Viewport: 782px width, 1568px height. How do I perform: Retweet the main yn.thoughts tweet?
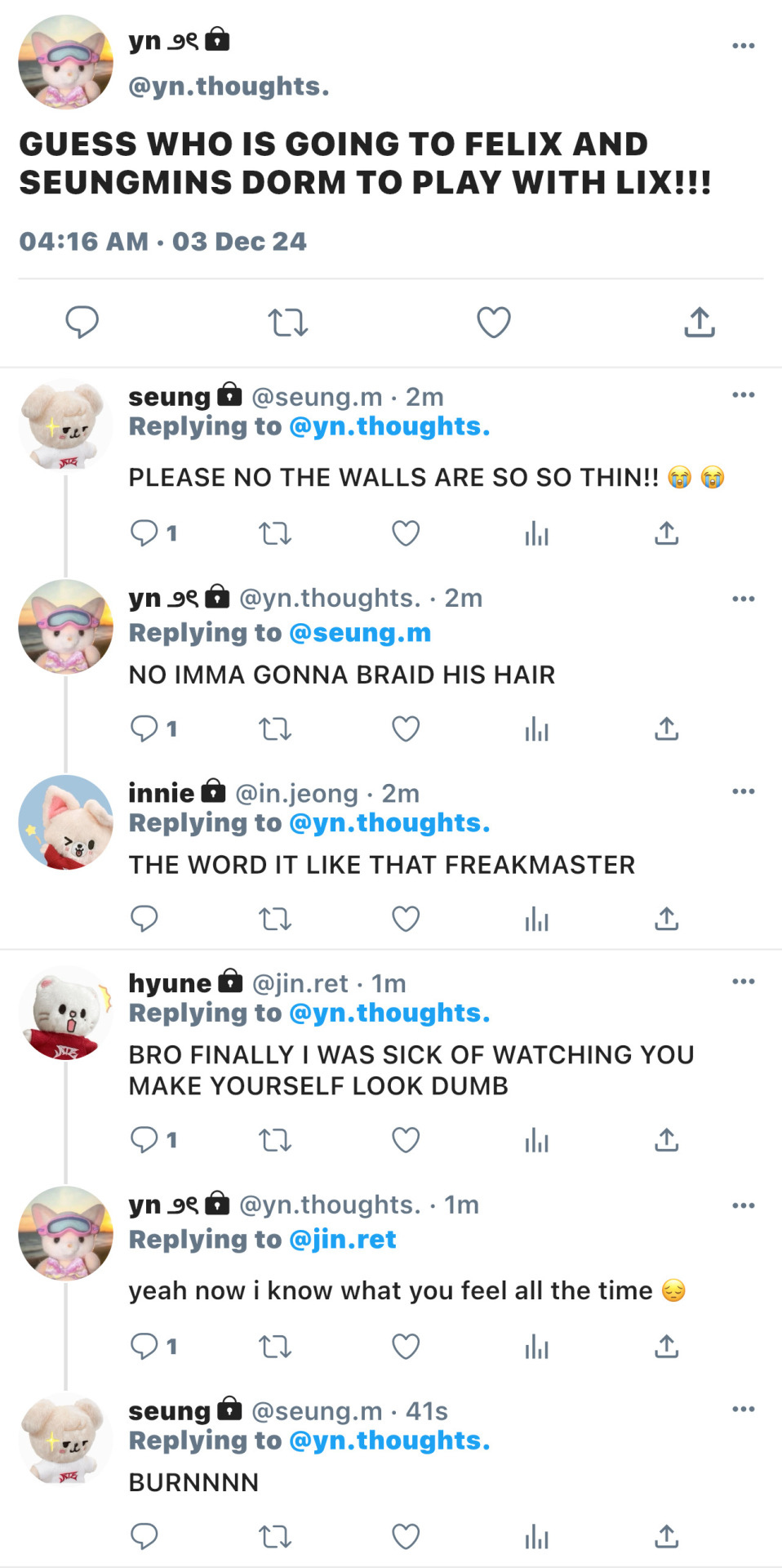pyautogui.click(x=287, y=322)
